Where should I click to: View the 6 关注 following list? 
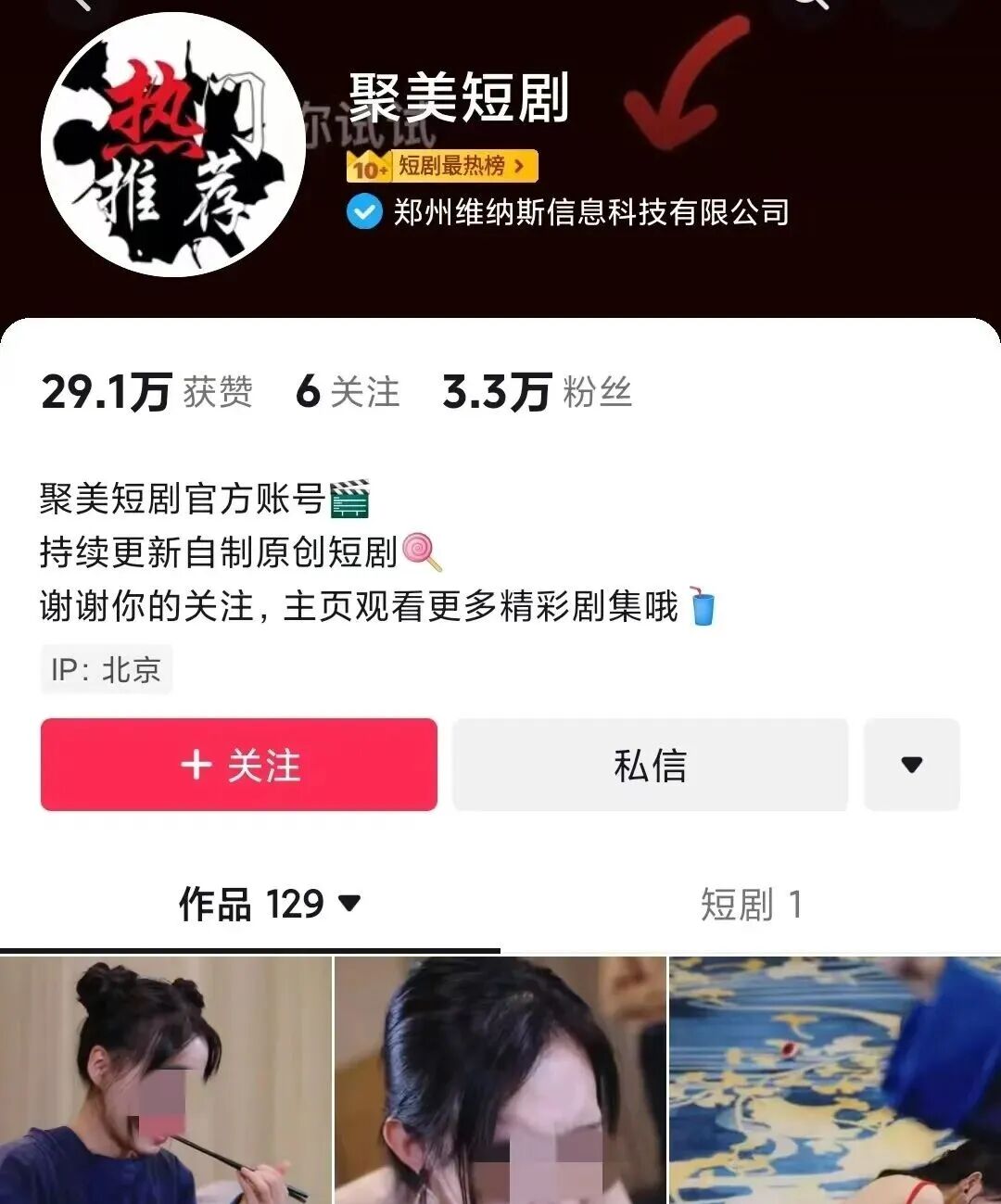[x=348, y=392]
